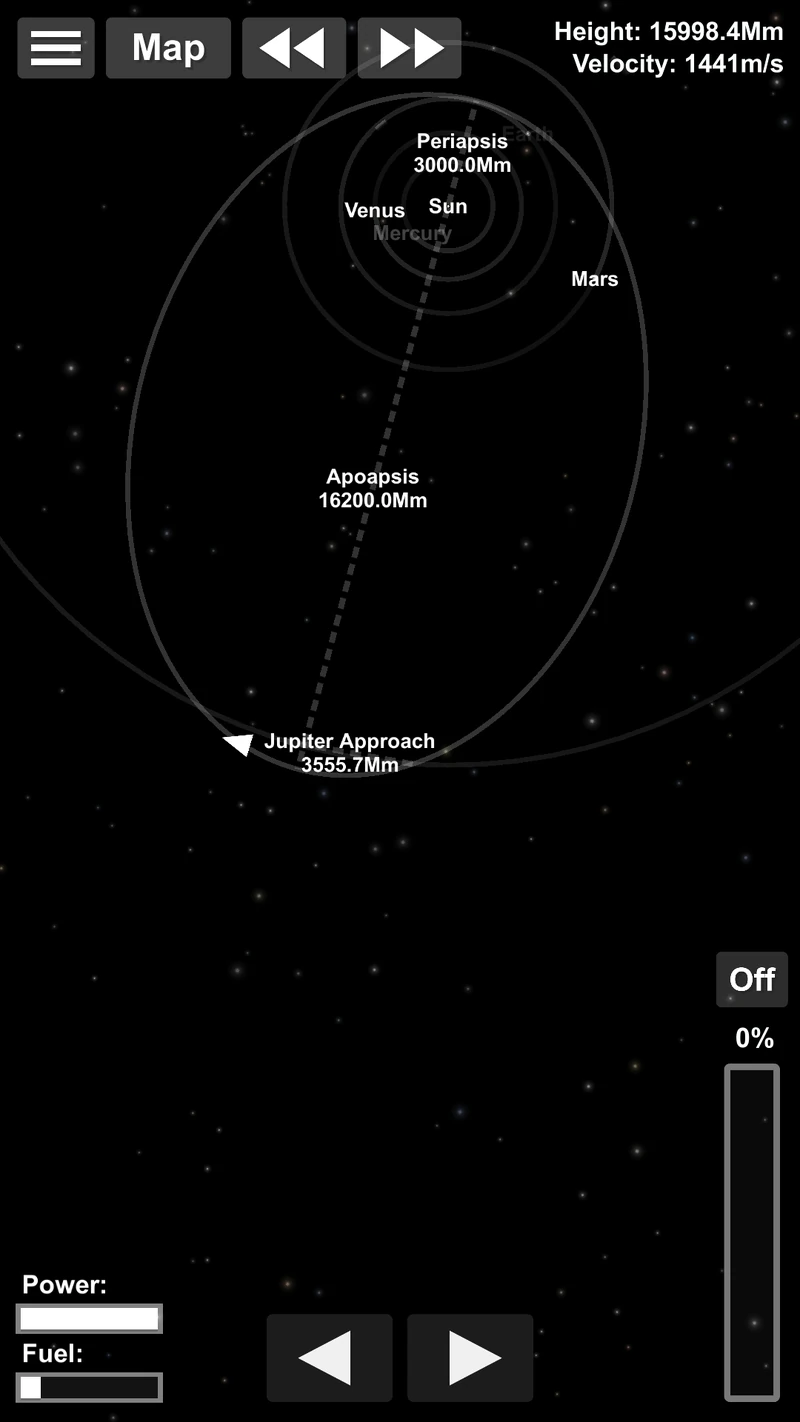Slow down time warp with rewind arrows
Screen dimensions: 800x1422
tap(295, 48)
